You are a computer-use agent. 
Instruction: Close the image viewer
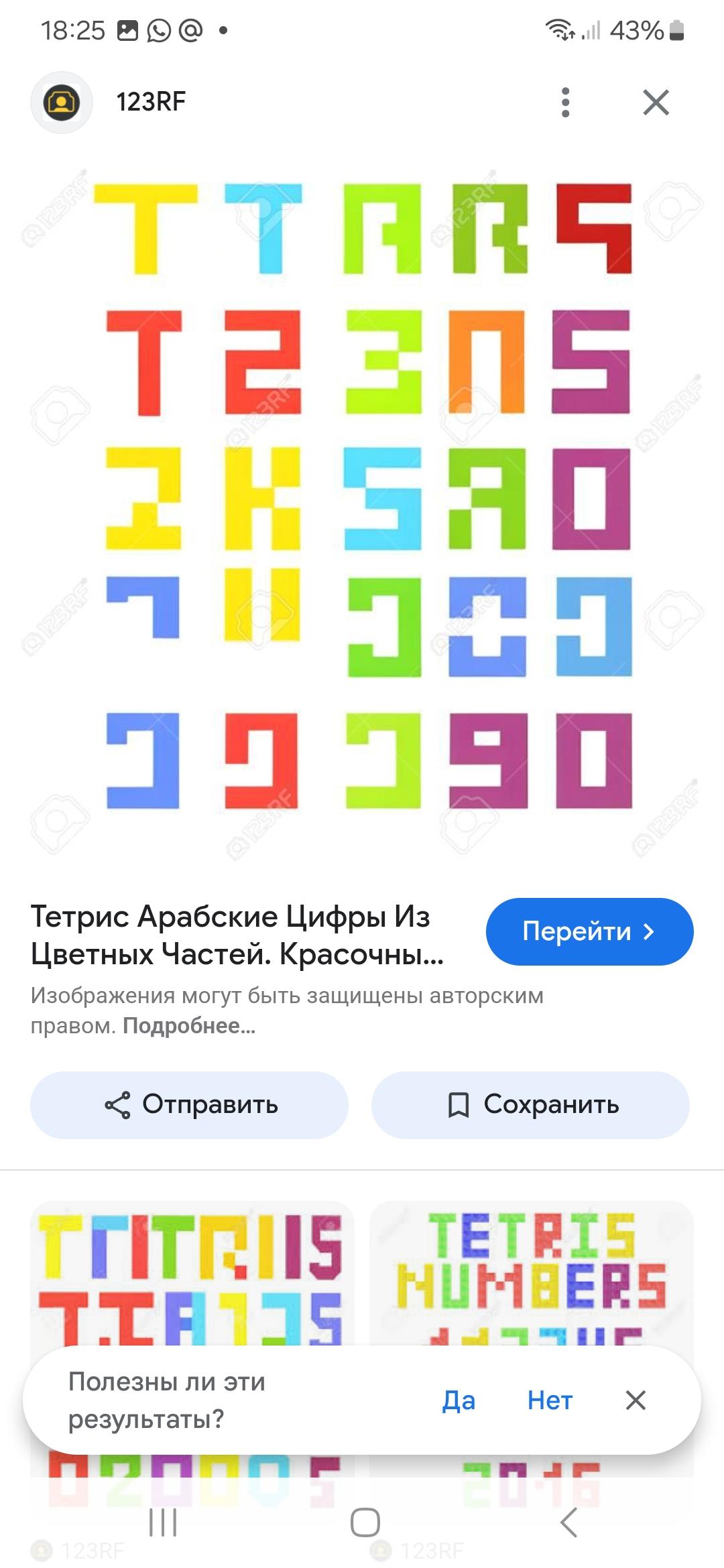[x=656, y=103]
